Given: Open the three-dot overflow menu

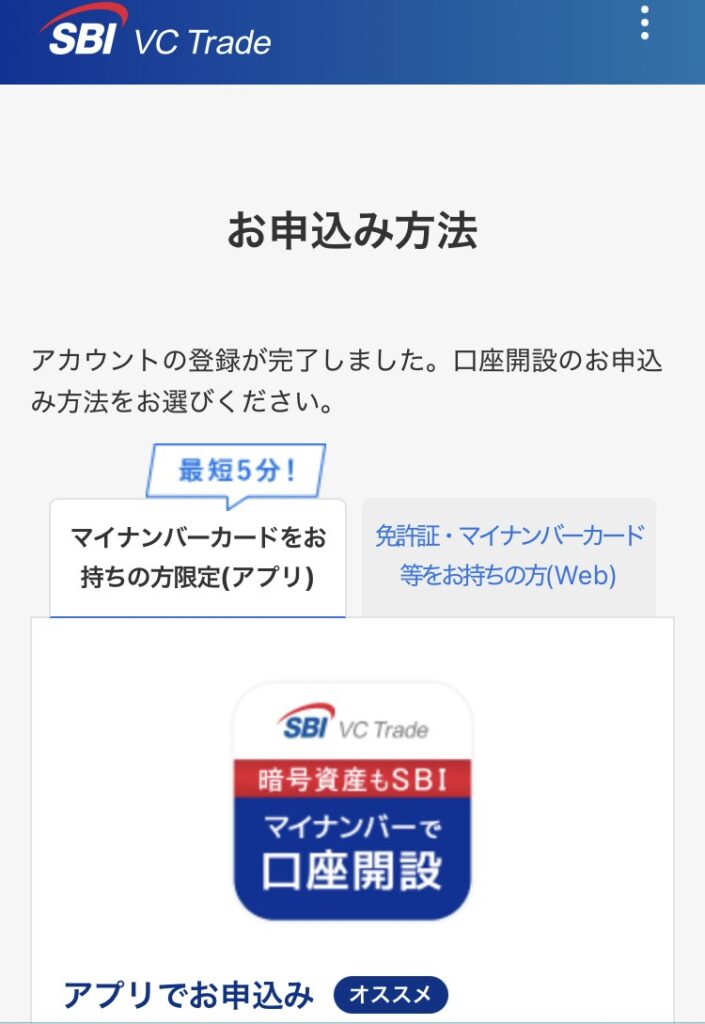Looking at the screenshot, I should [645, 23].
